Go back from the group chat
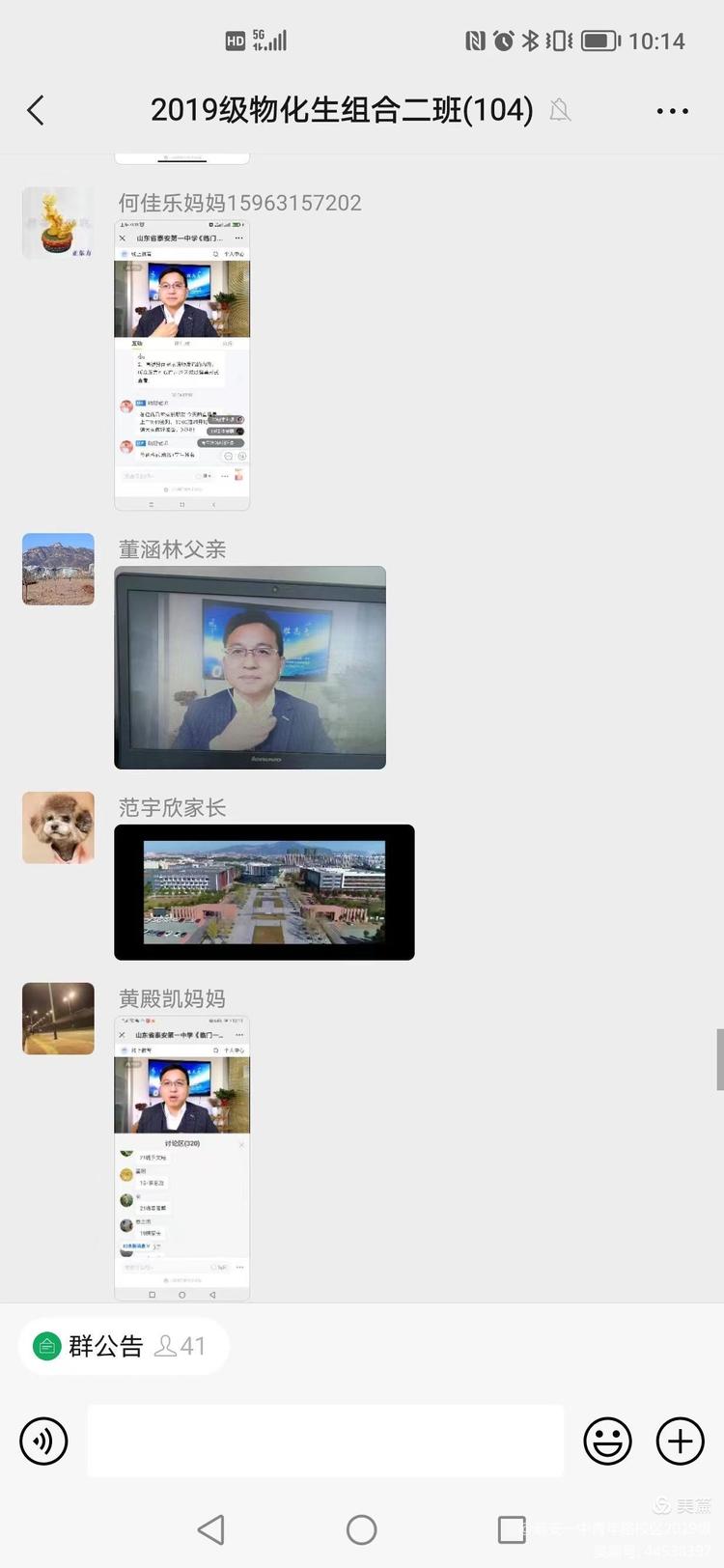724x1568 pixels. coord(36,110)
